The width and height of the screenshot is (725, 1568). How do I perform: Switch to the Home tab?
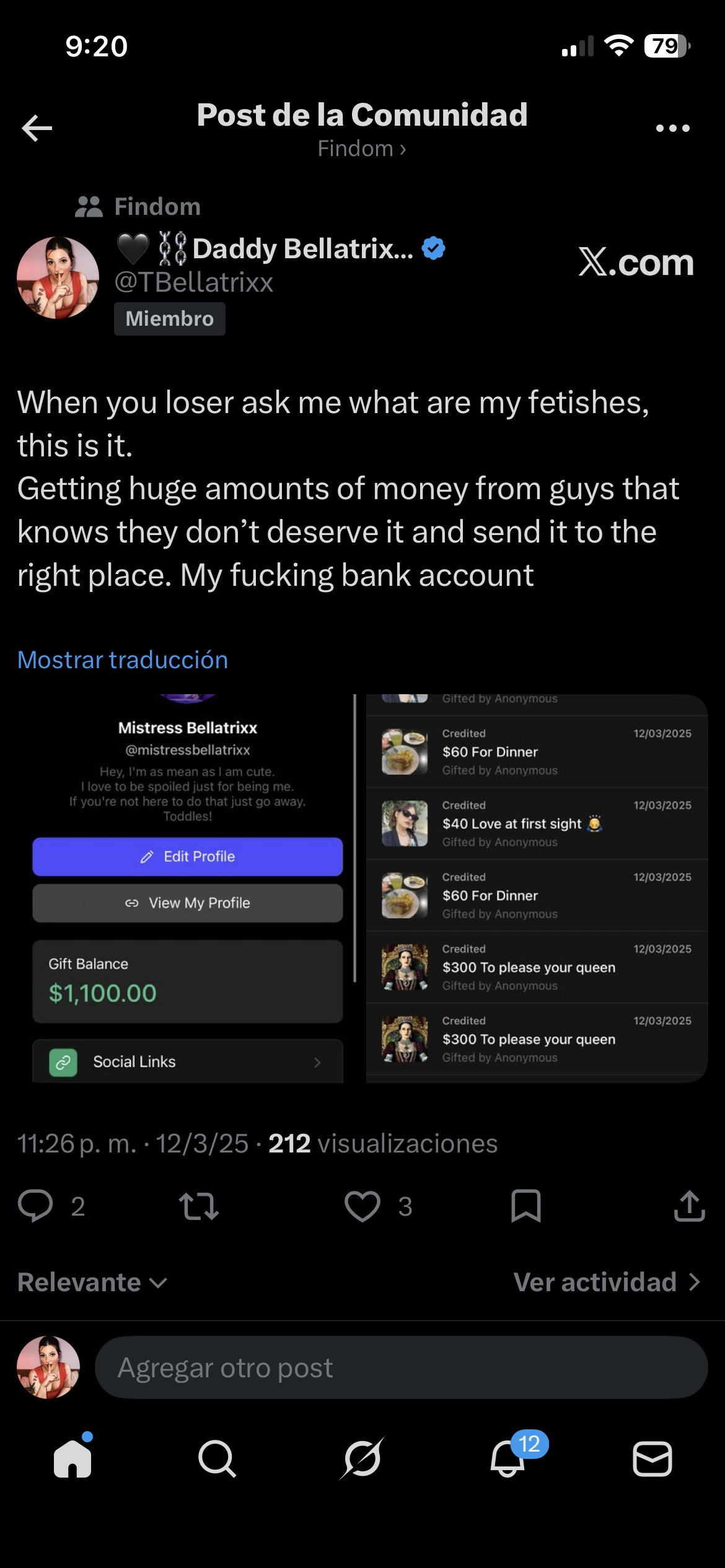(72, 1458)
